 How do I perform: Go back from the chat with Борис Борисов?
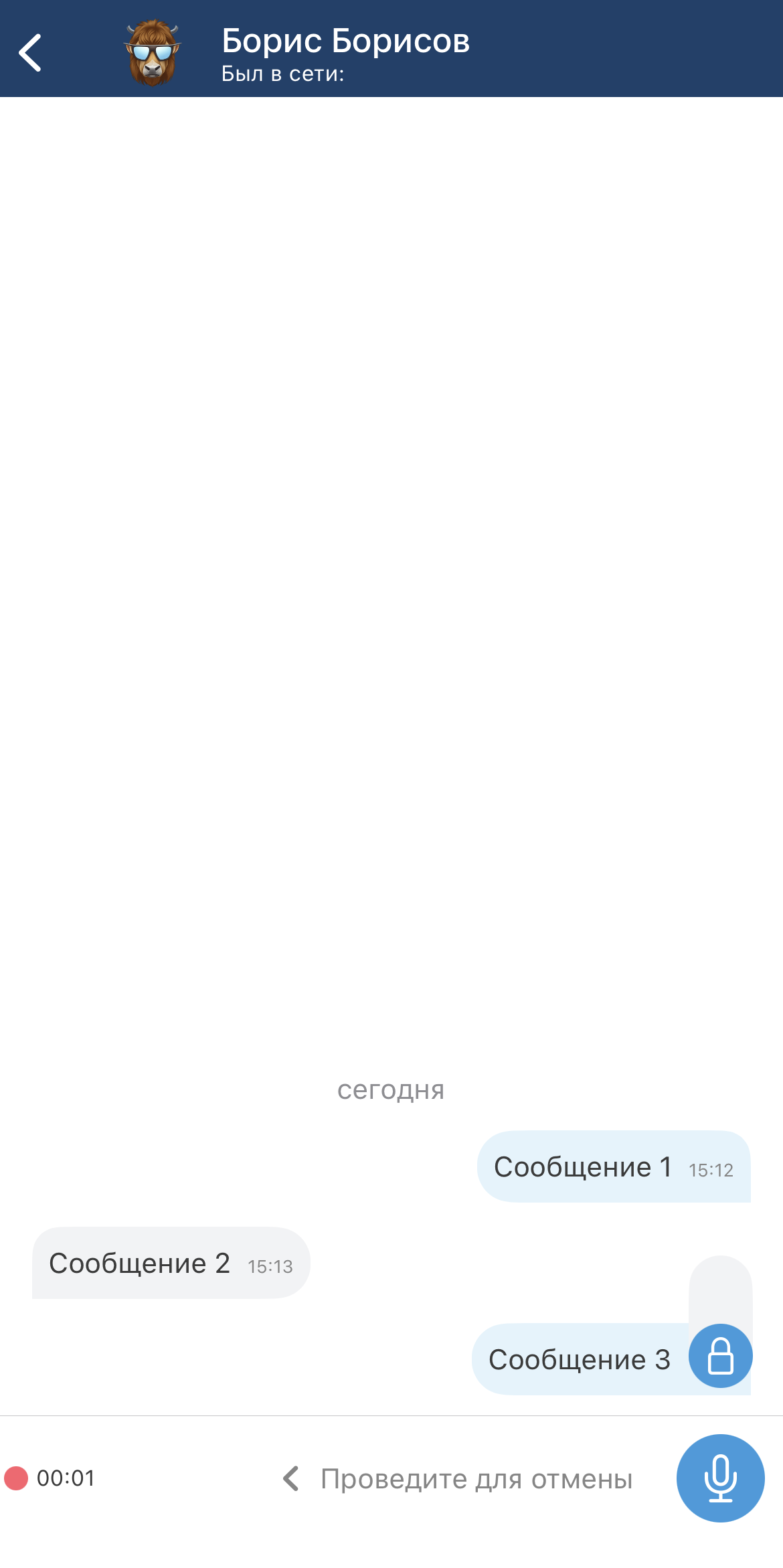(31, 52)
